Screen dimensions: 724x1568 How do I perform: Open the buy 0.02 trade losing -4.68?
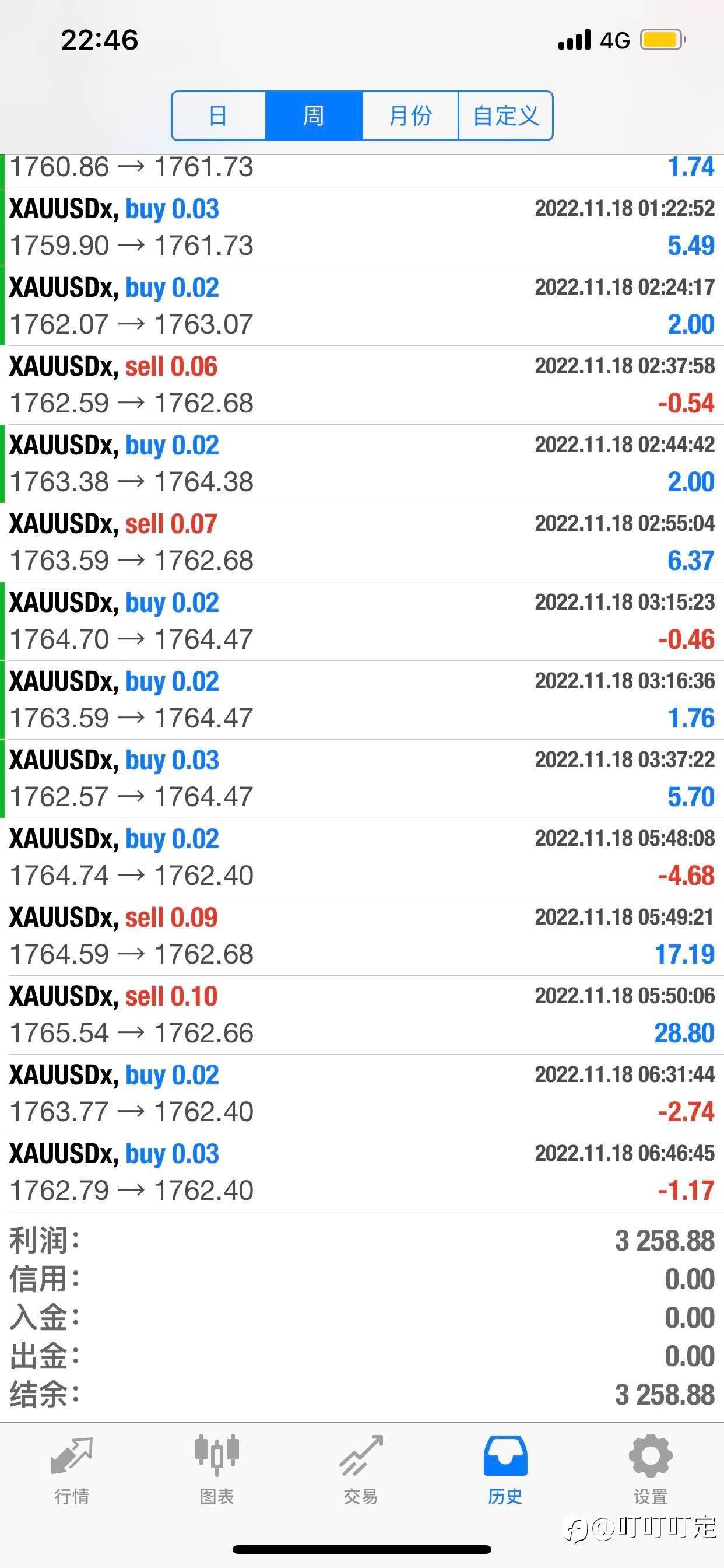tap(362, 857)
